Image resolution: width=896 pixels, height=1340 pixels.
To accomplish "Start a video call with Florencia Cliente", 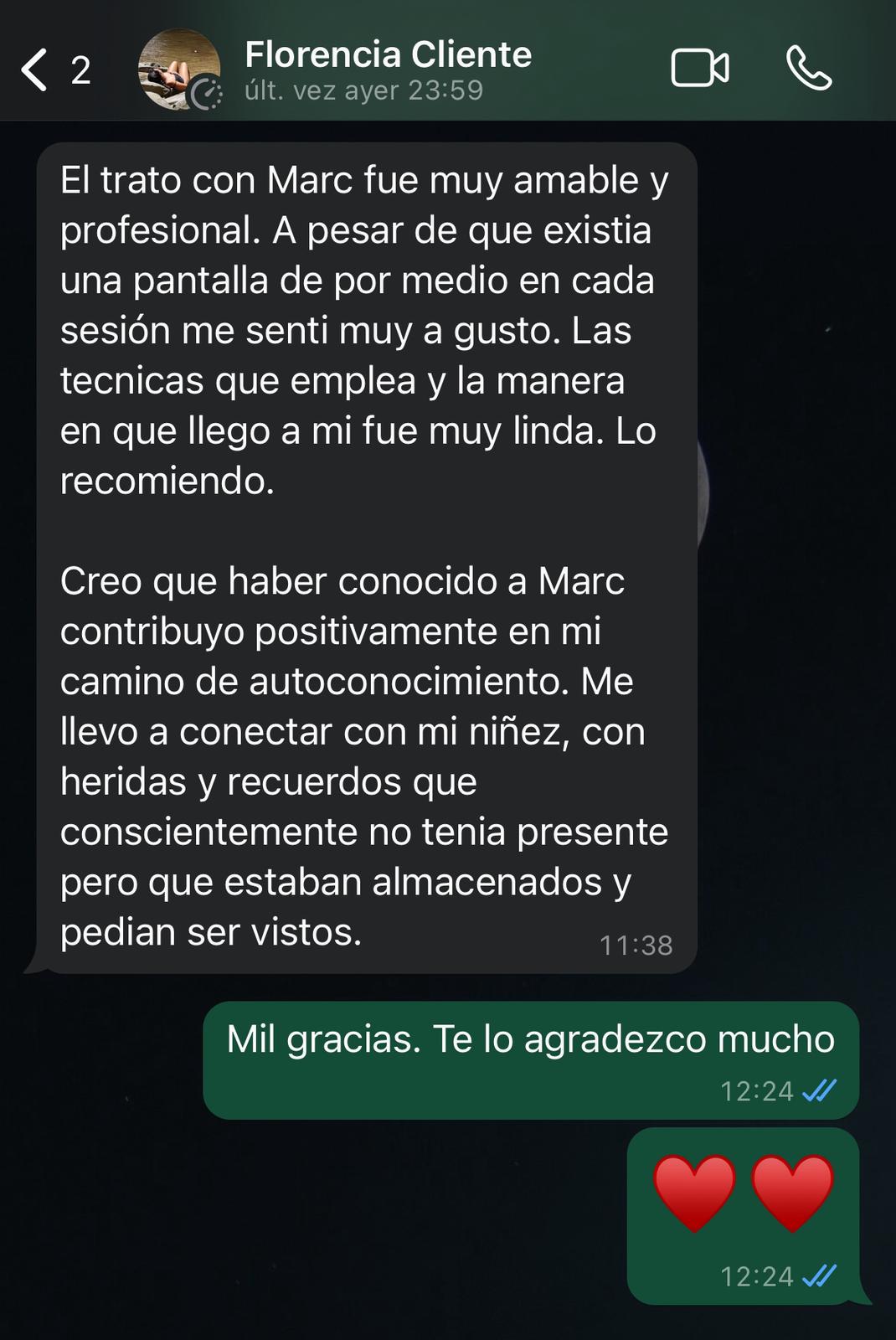I will (699, 69).
